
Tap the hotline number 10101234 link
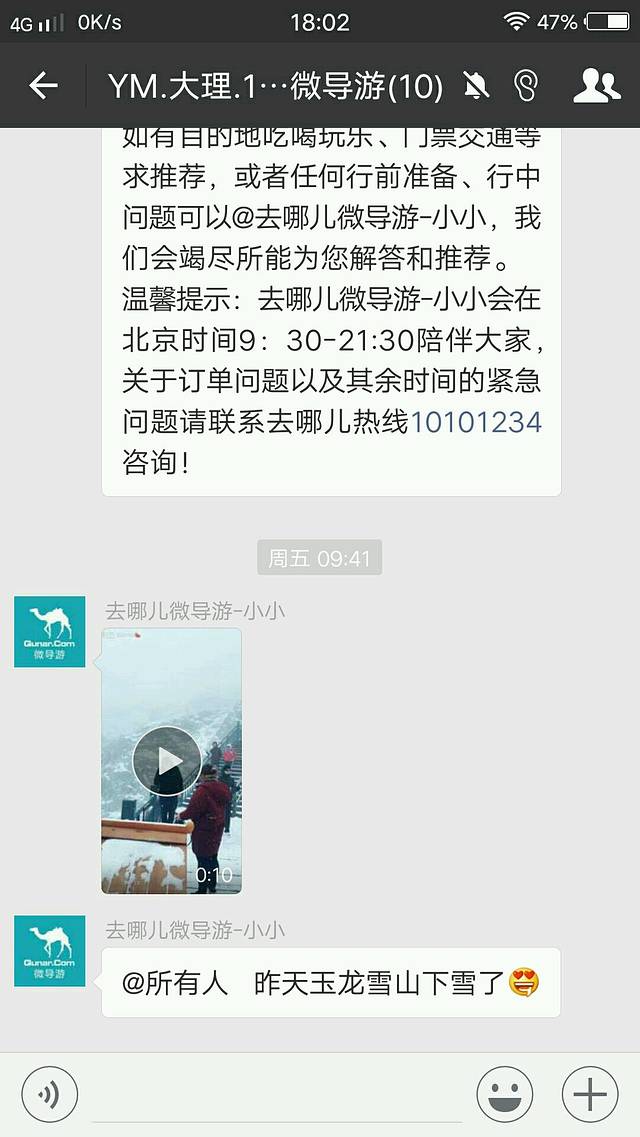(x=476, y=422)
